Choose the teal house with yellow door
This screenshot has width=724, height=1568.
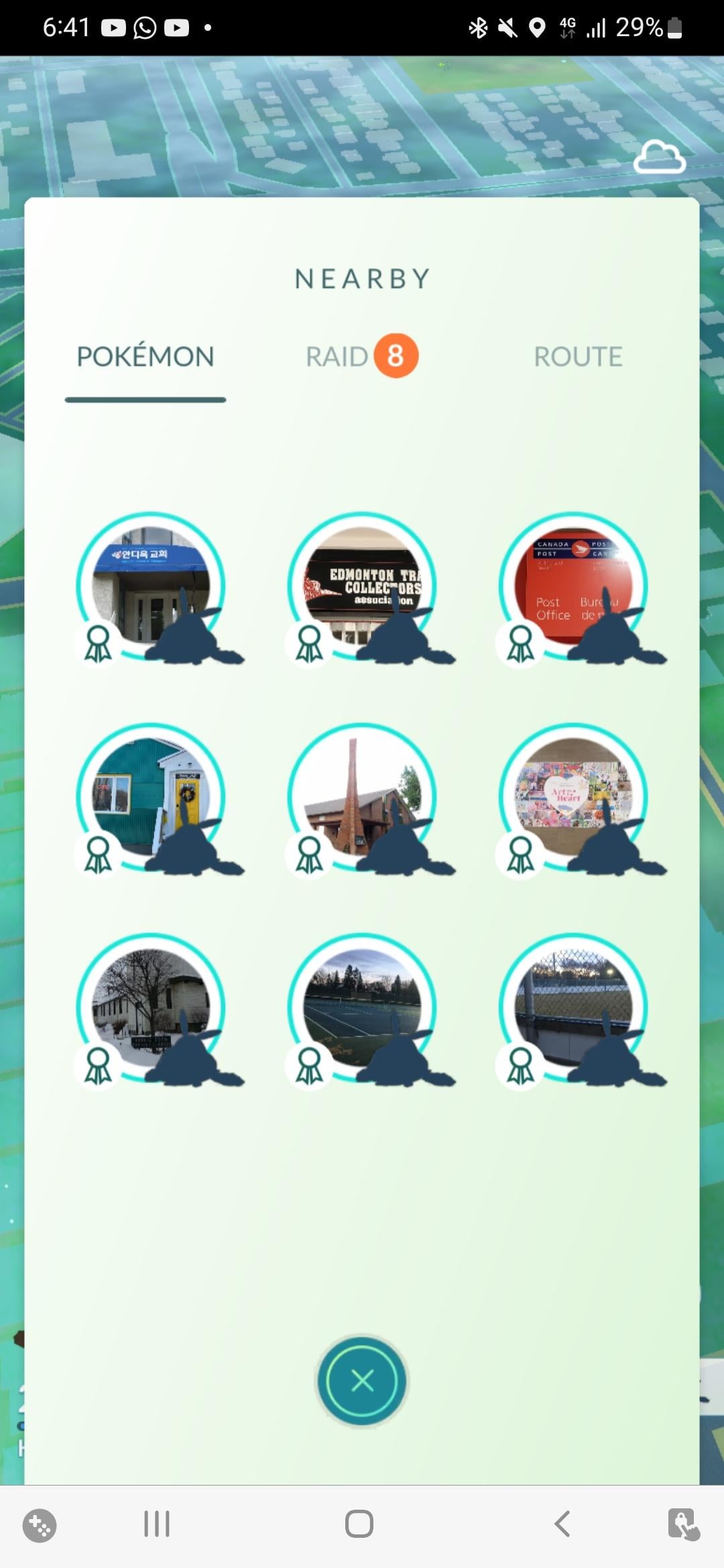point(151,797)
